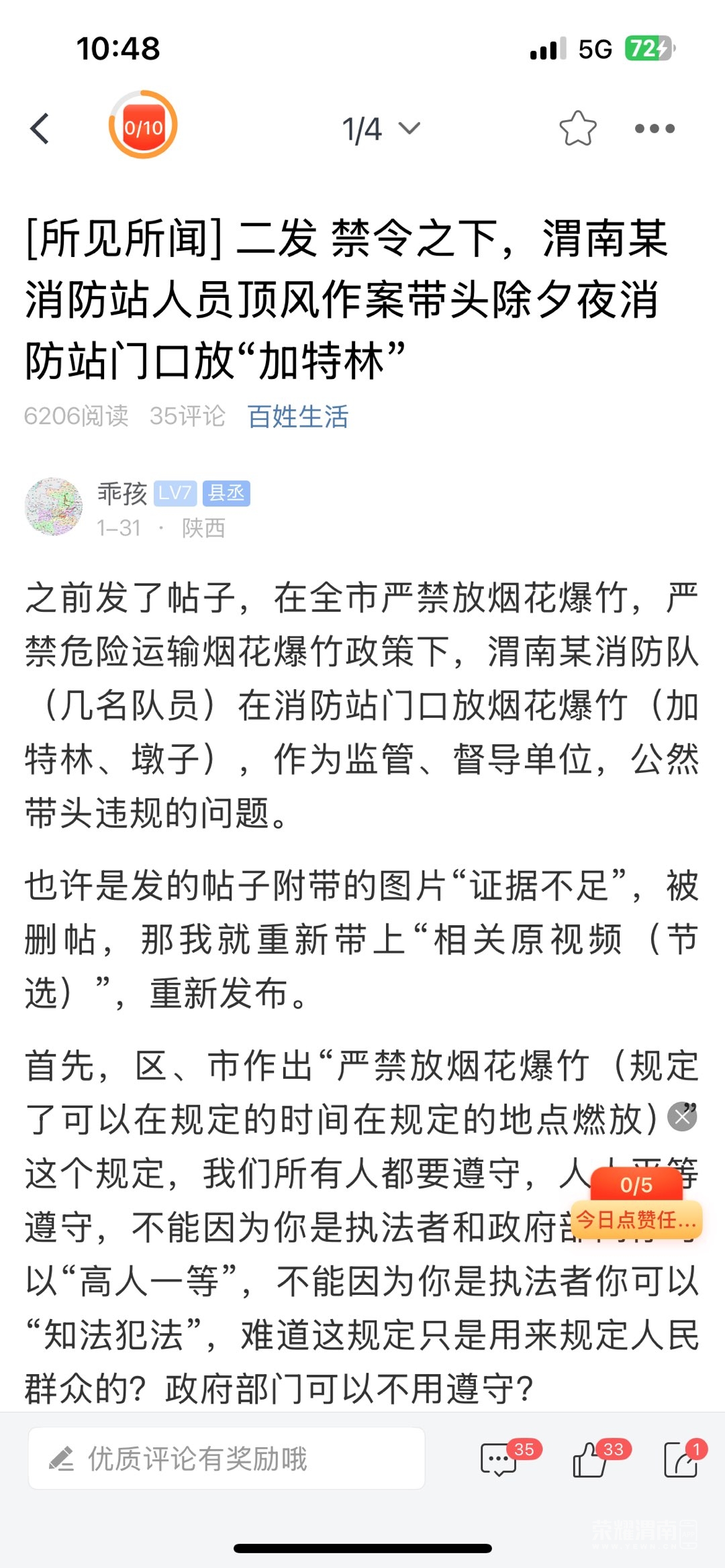Image resolution: width=725 pixels, height=1568 pixels.
Task: Dismiss the floating like-task widget
Action: click(682, 1117)
